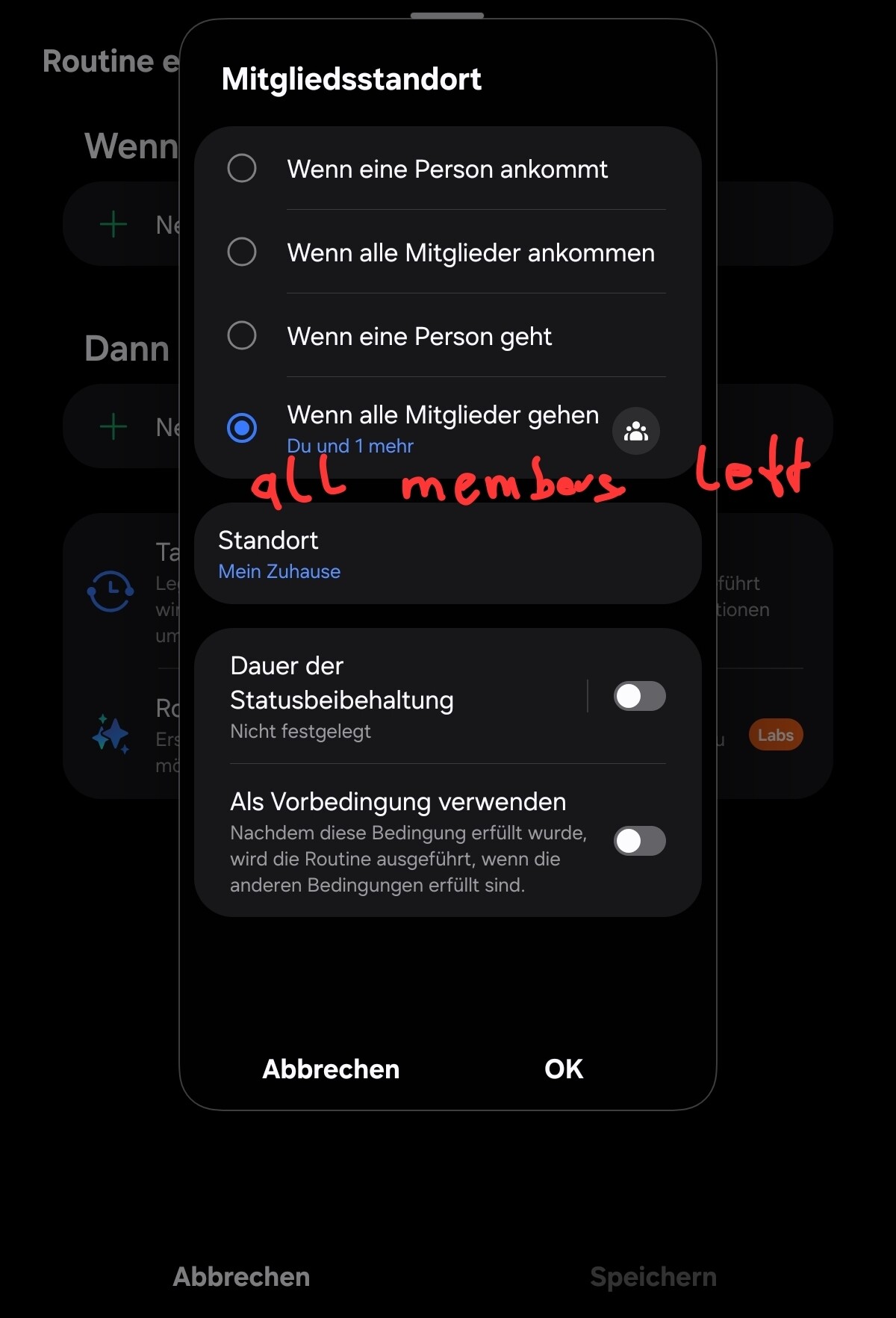This screenshot has width=896, height=1318.
Task: Tap Abbrechen in the Mitgliedsstandort dialog
Action: pos(331,1069)
